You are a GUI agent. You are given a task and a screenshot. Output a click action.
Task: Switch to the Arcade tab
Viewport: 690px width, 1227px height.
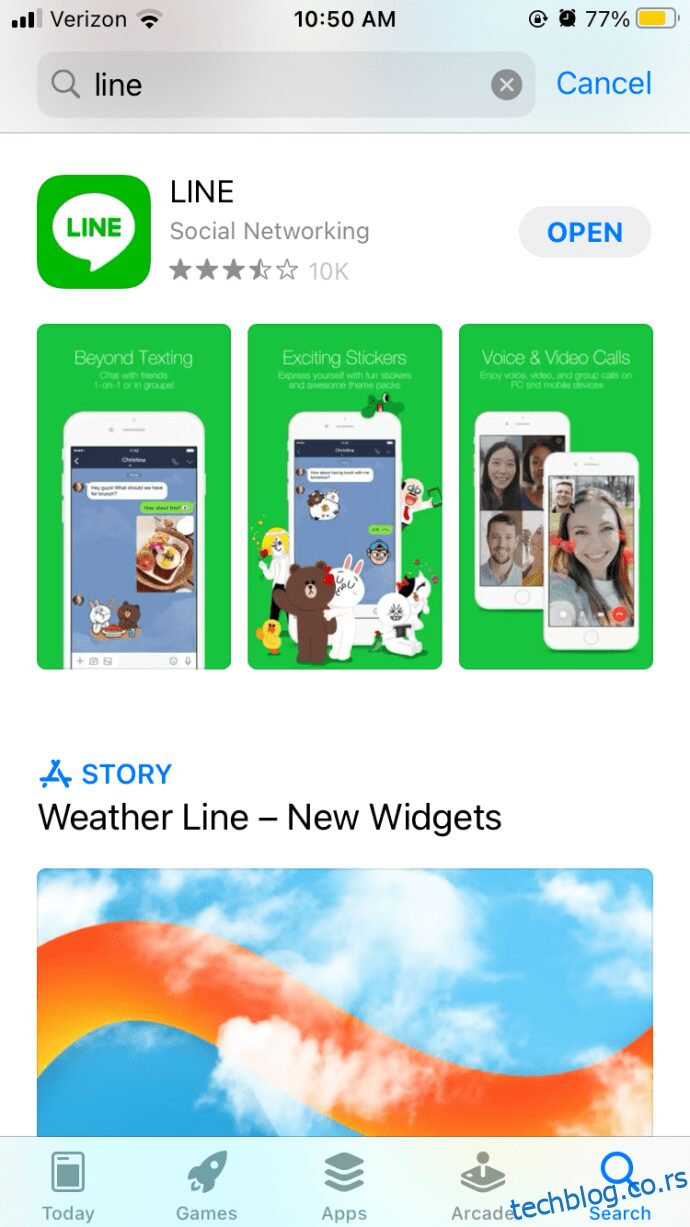tap(482, 1186)
